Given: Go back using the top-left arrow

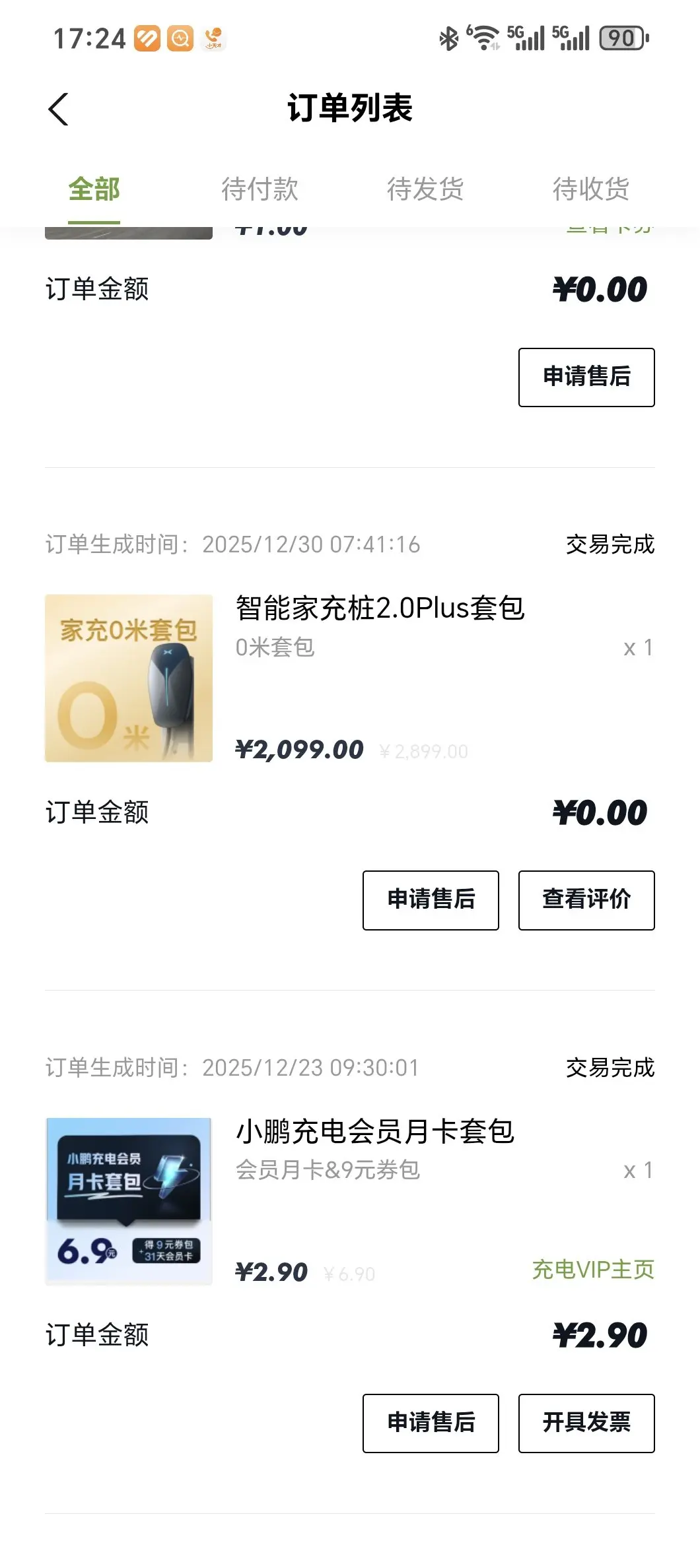Looking at the screenshot, I should (x=58, y=109).
